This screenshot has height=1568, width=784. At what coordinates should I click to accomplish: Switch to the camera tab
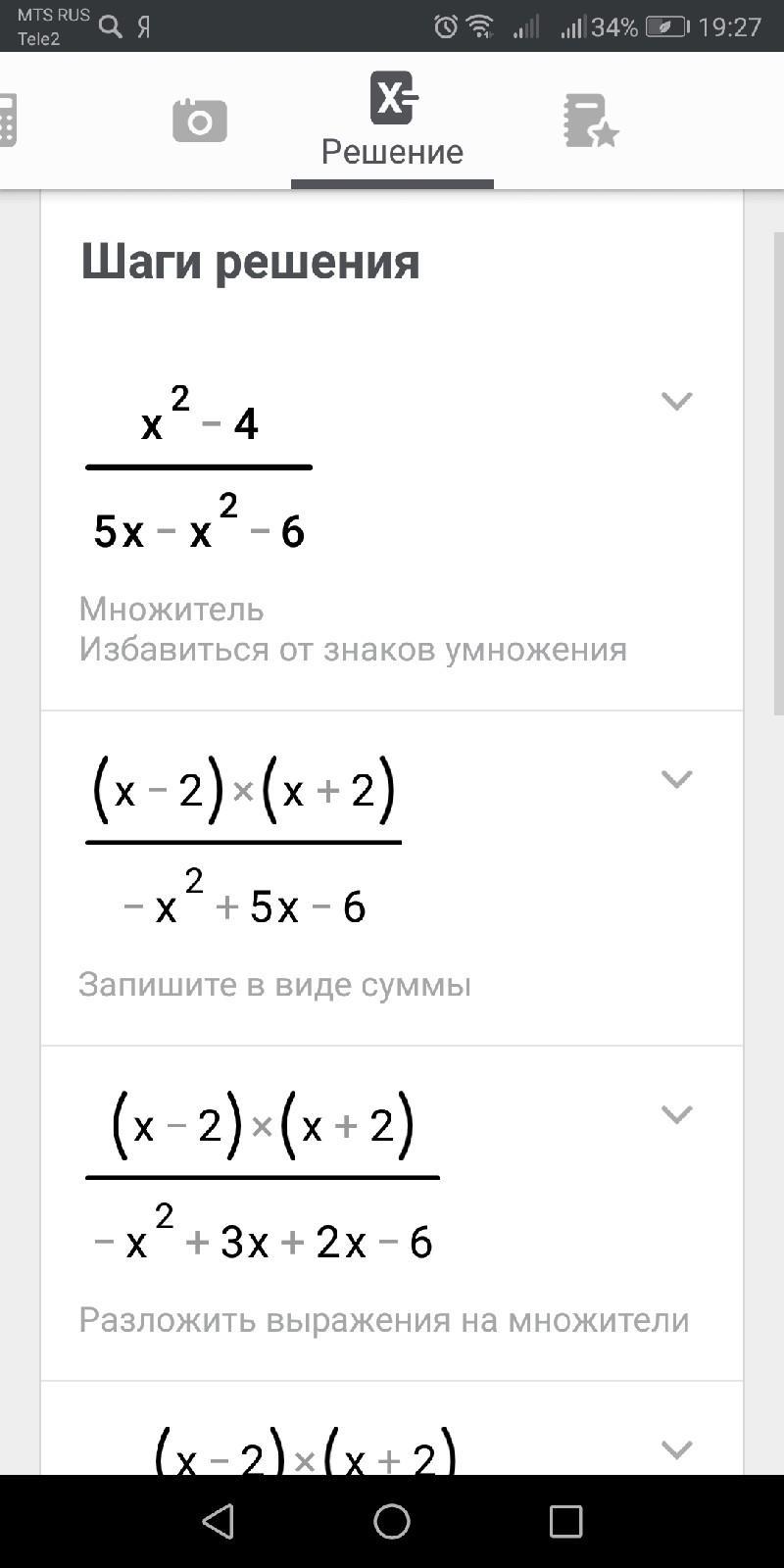tap(200, 121)
